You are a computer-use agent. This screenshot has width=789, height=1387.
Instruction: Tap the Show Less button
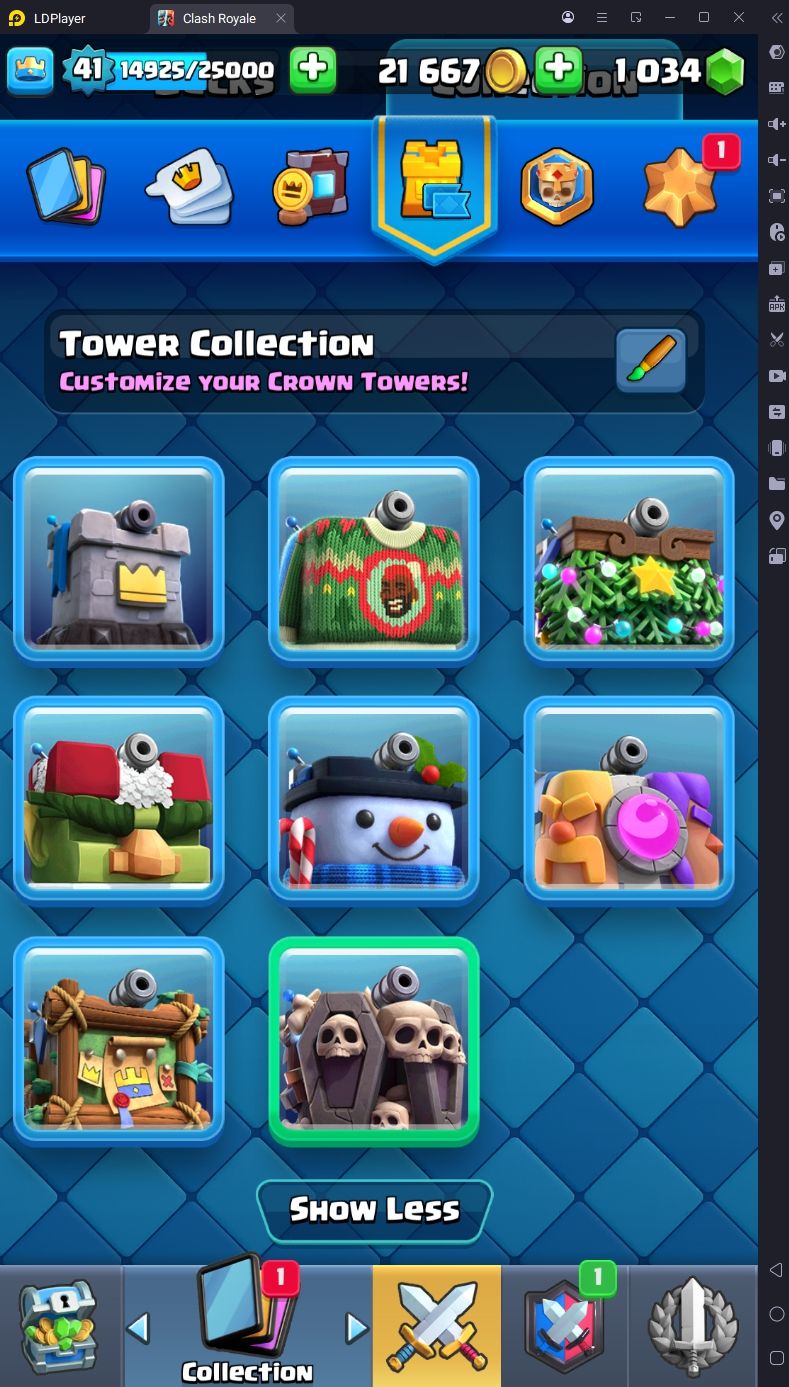tap(374, 1210)
